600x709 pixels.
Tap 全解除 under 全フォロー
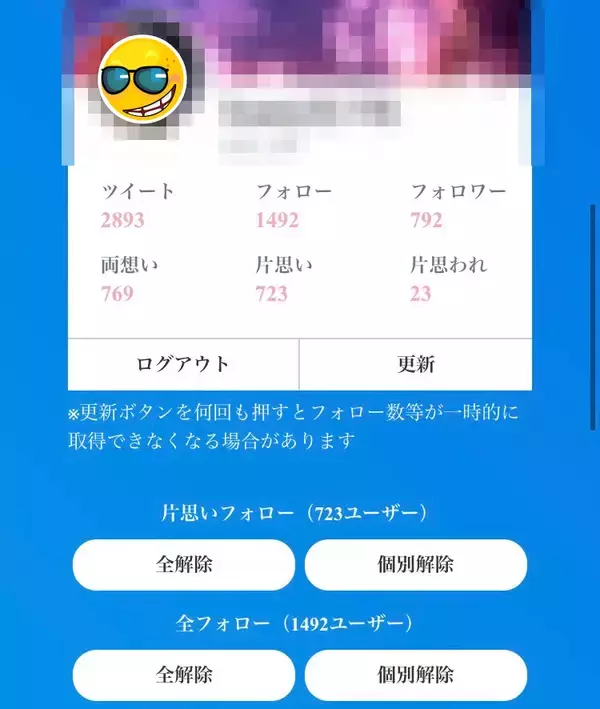pyautogui.click(x=184, y=674)
